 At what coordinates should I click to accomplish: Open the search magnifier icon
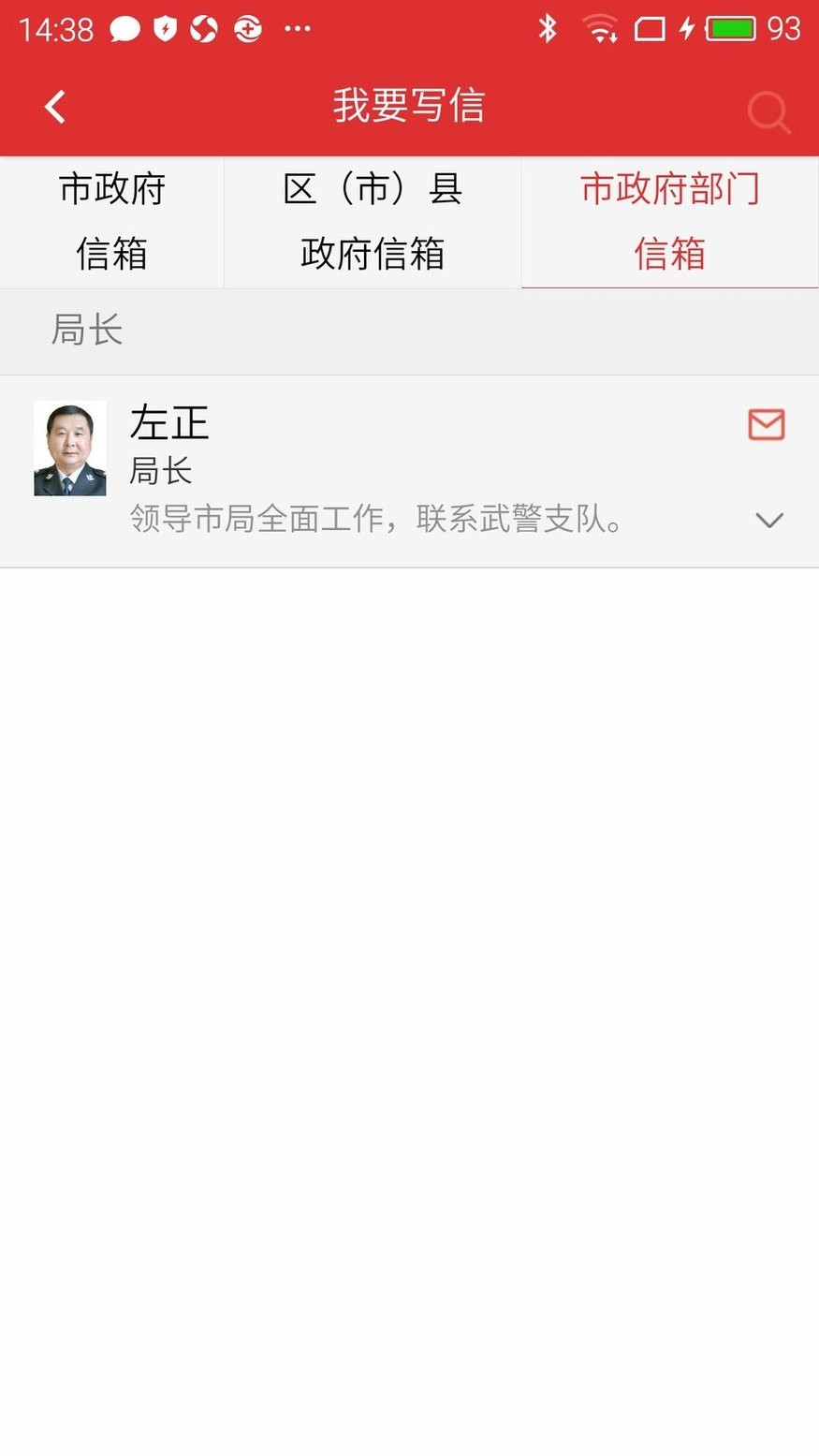[769, 112]
